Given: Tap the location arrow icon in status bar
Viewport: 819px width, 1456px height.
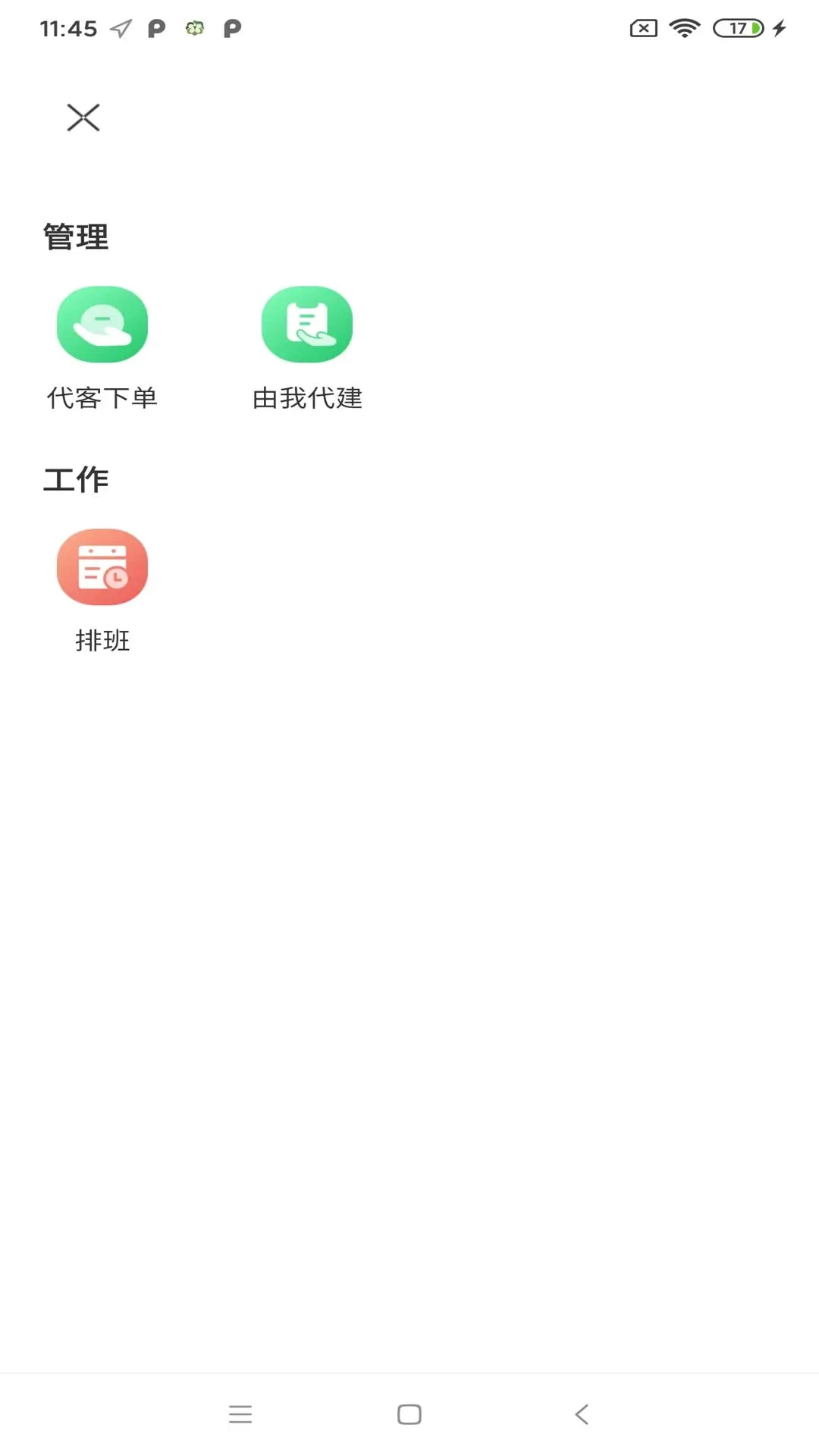Looking at the screenshot, I should [120, 27].
